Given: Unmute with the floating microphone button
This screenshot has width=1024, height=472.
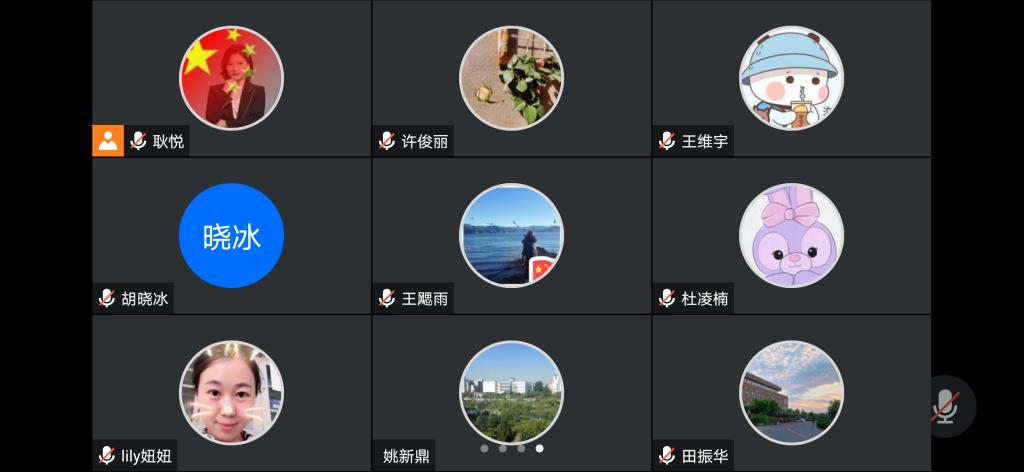Looking at the screenshot, I should [x=942, y=406].
